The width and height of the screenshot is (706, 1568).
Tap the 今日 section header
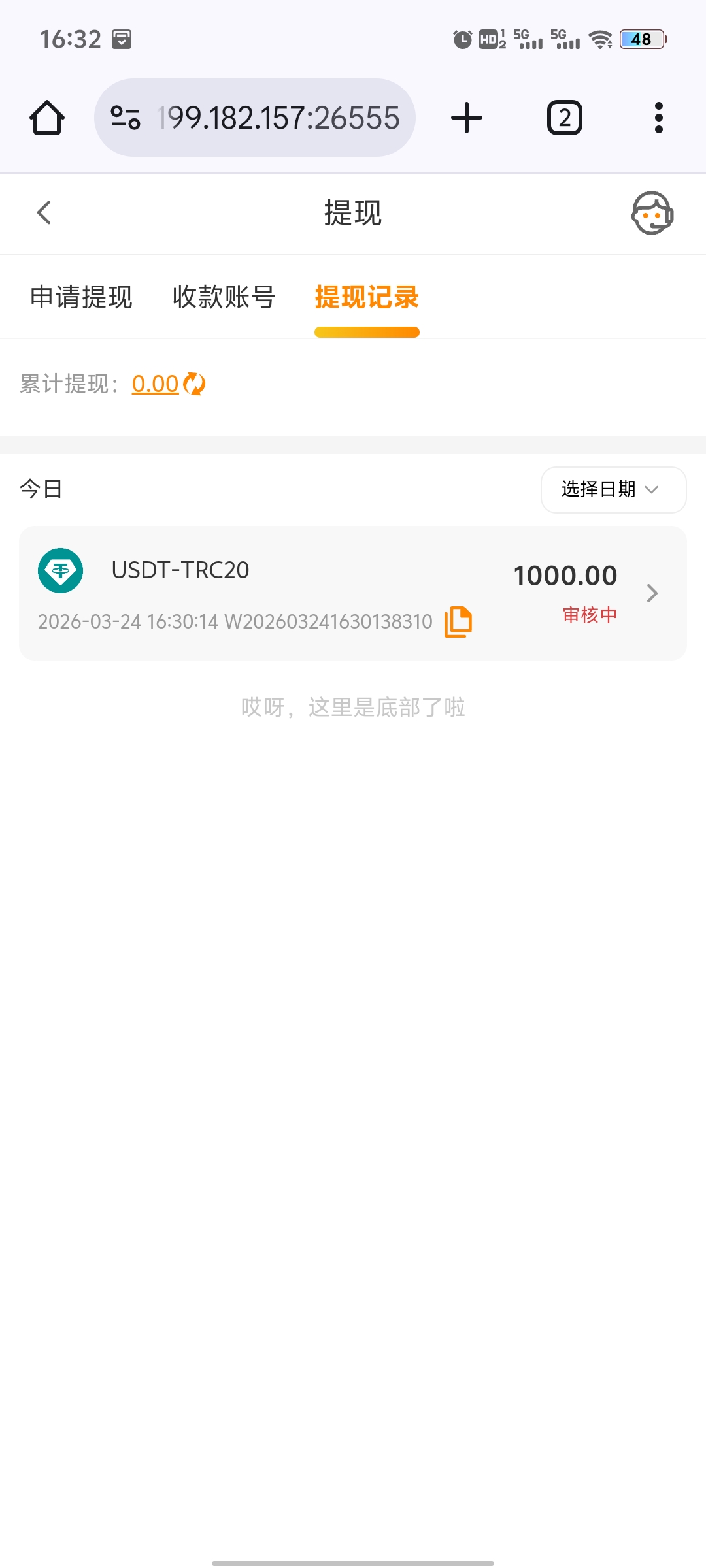[x=41, y=490]
